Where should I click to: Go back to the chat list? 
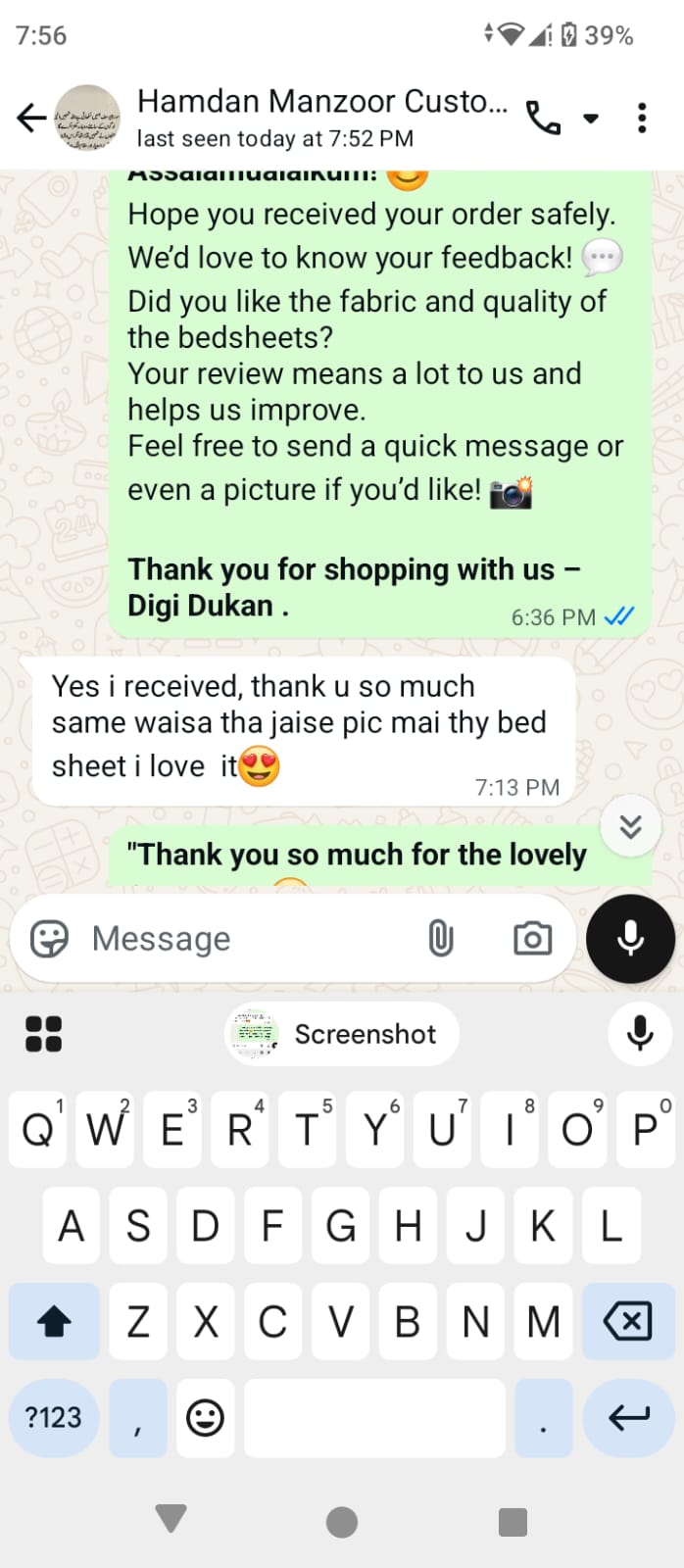[x=31, y=119]
